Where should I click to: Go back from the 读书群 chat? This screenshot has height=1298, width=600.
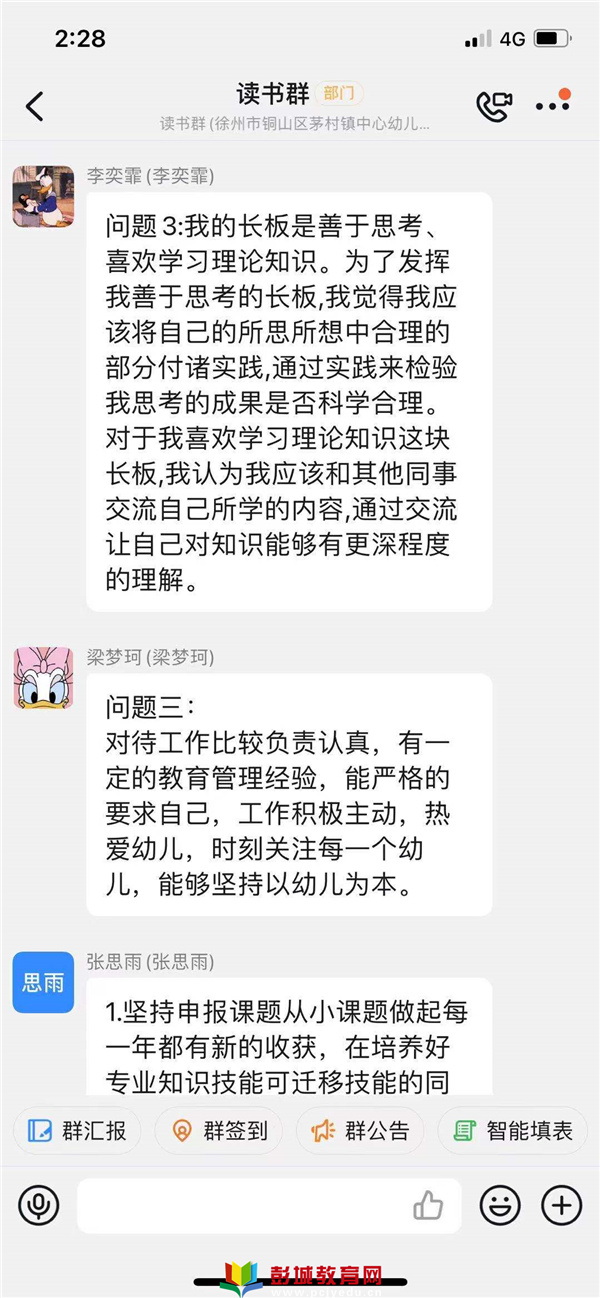coord(35,106)
